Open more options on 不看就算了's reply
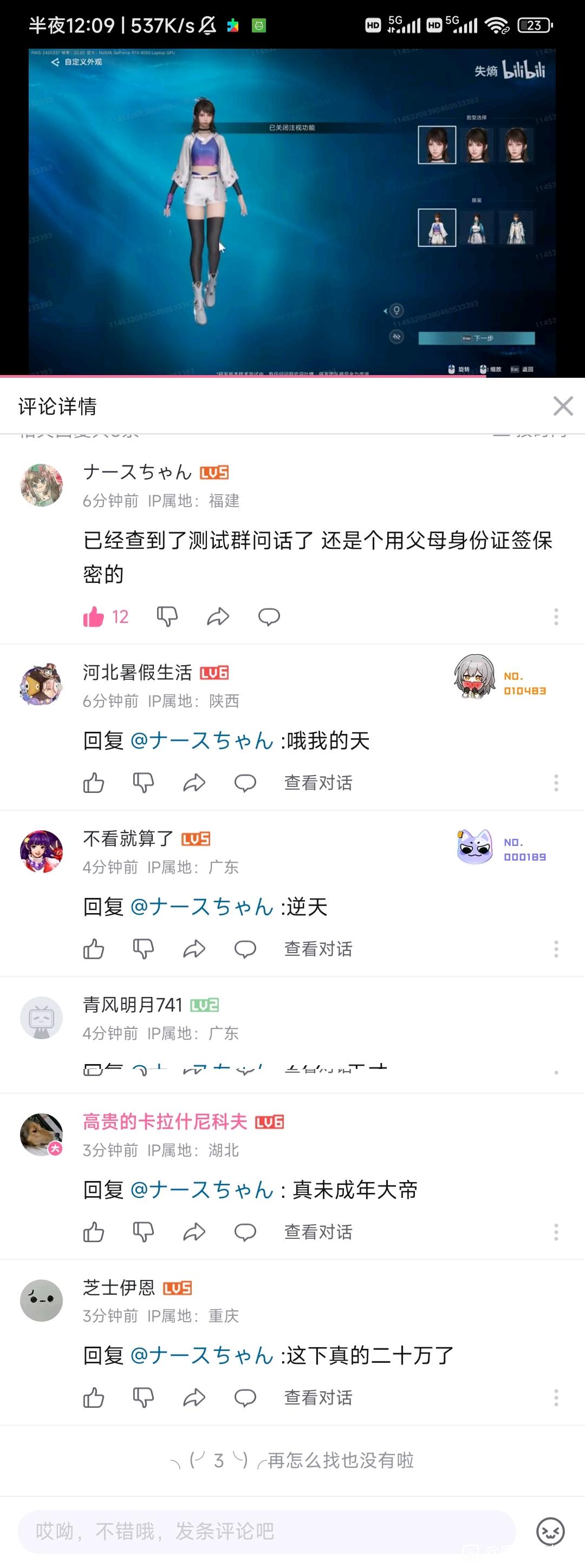Screen dimensions: 585x1568 (556, 949)
